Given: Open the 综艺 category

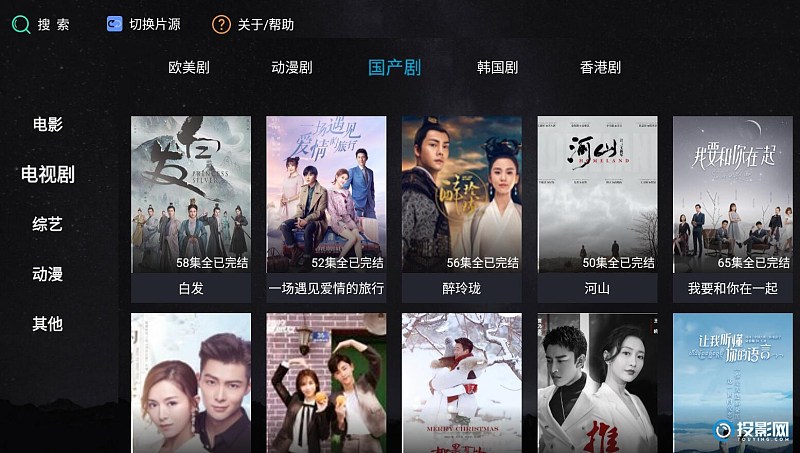Looking at the screenshot, I should point(48,224).
